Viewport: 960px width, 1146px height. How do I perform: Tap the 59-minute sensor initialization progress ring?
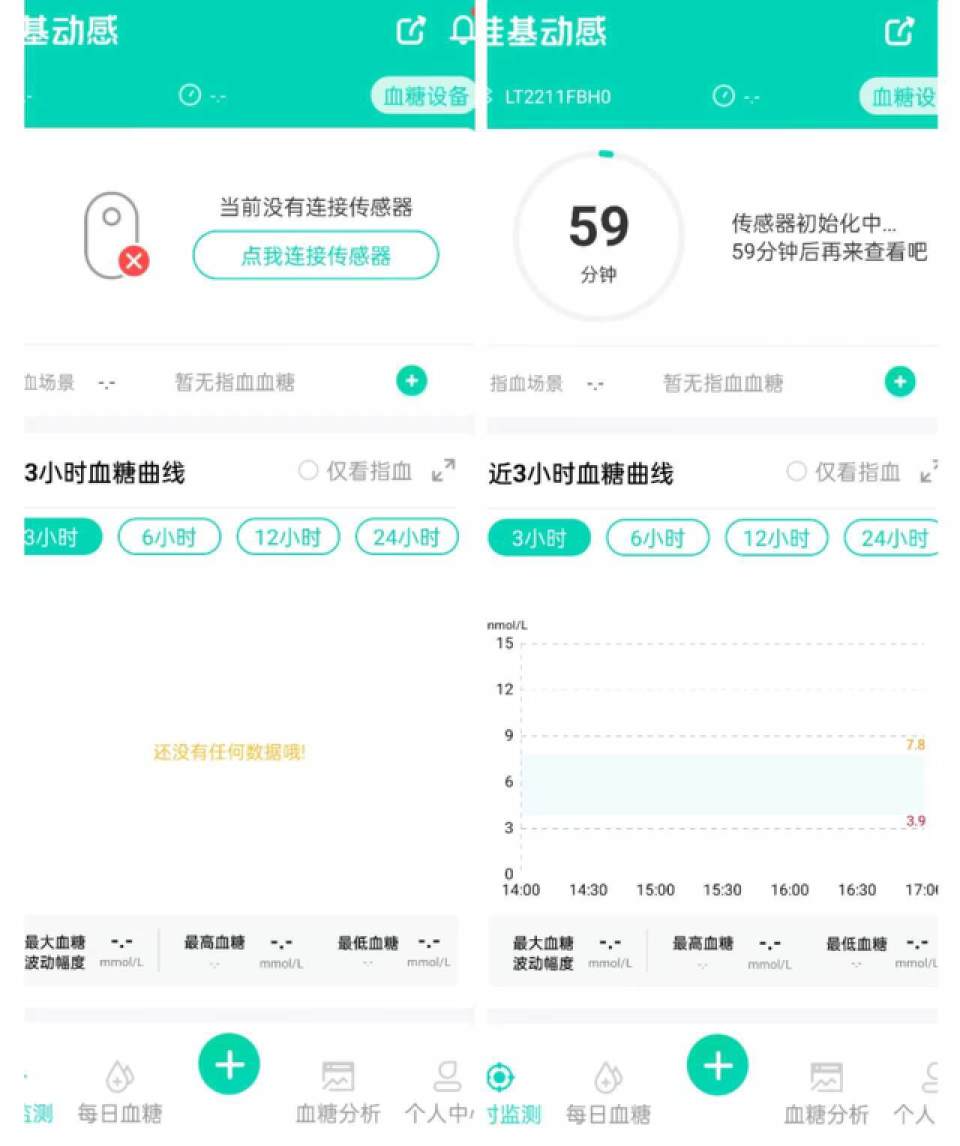598,234
